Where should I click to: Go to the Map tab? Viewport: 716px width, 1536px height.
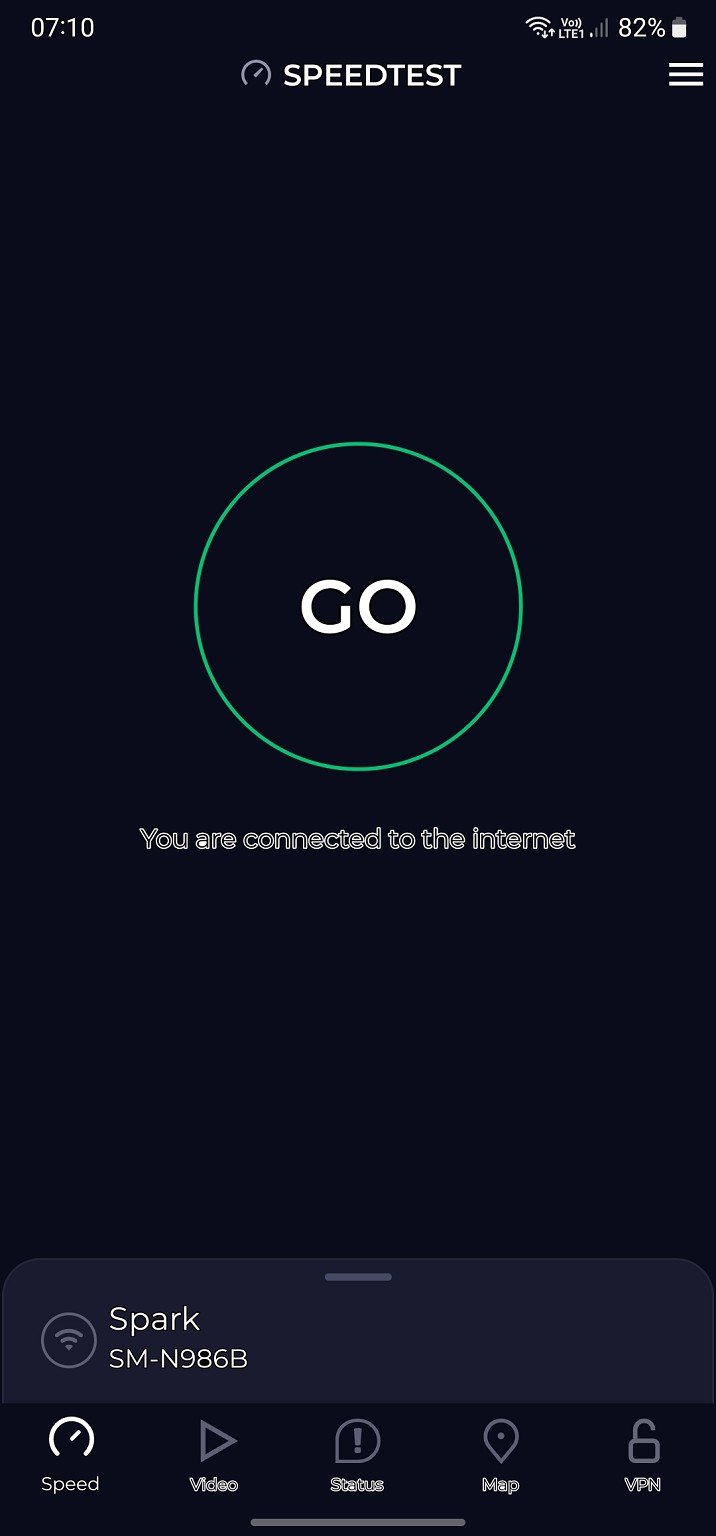[500, 1455]
